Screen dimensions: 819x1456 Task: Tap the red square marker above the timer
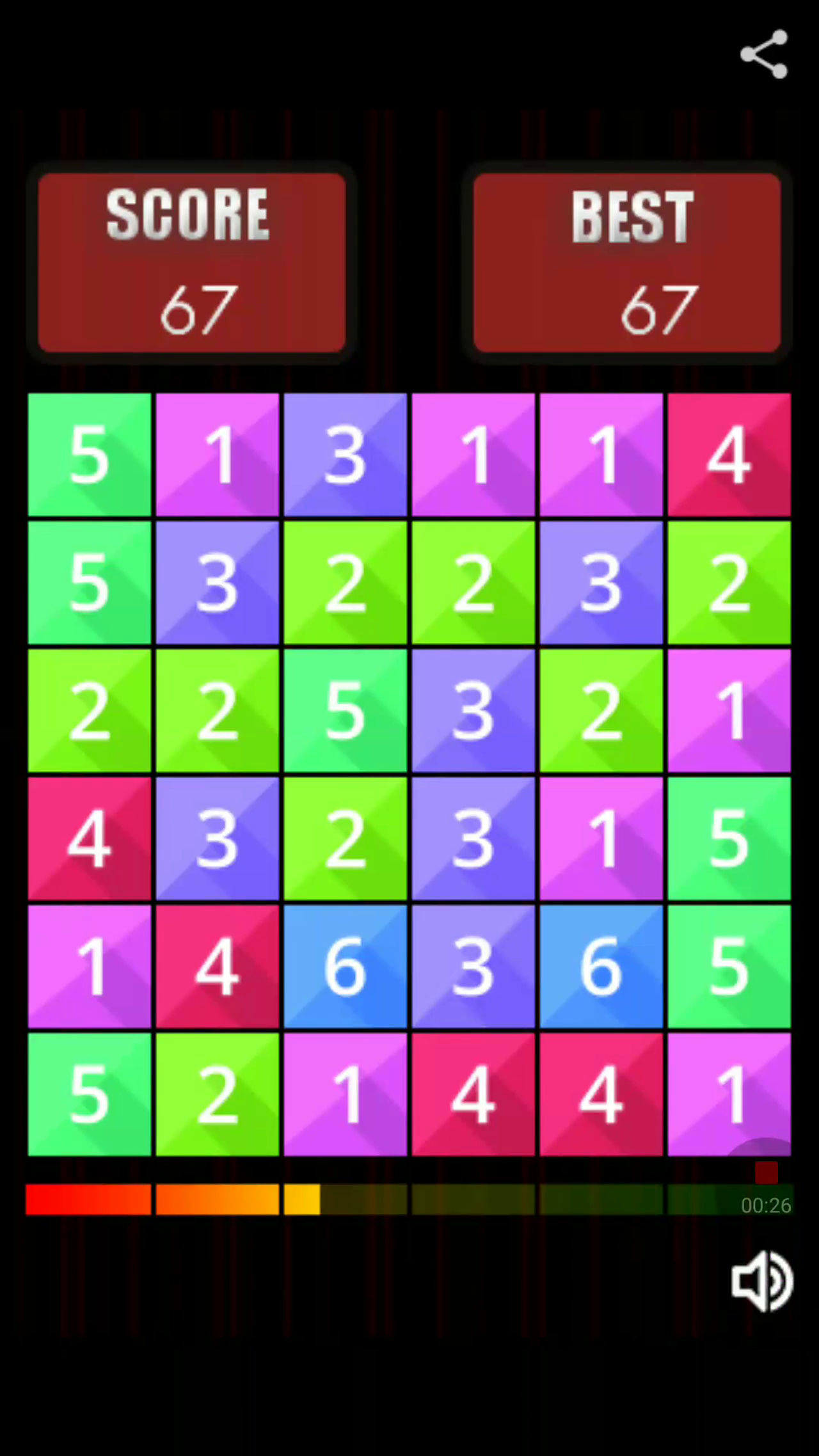[765, 1171]
